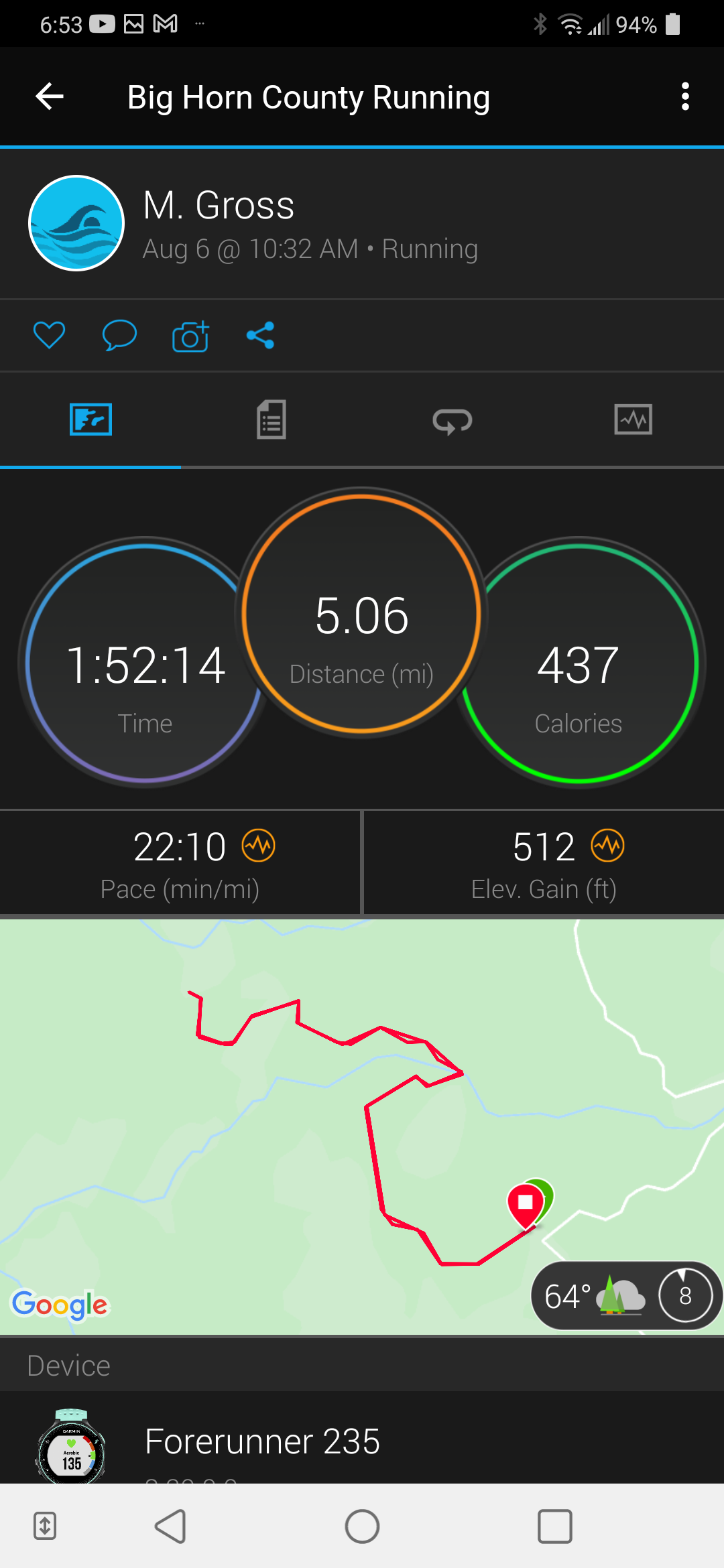Open M. Gross profile picture
Screen dimensions: 724x1568
click(x=76, y=223)
